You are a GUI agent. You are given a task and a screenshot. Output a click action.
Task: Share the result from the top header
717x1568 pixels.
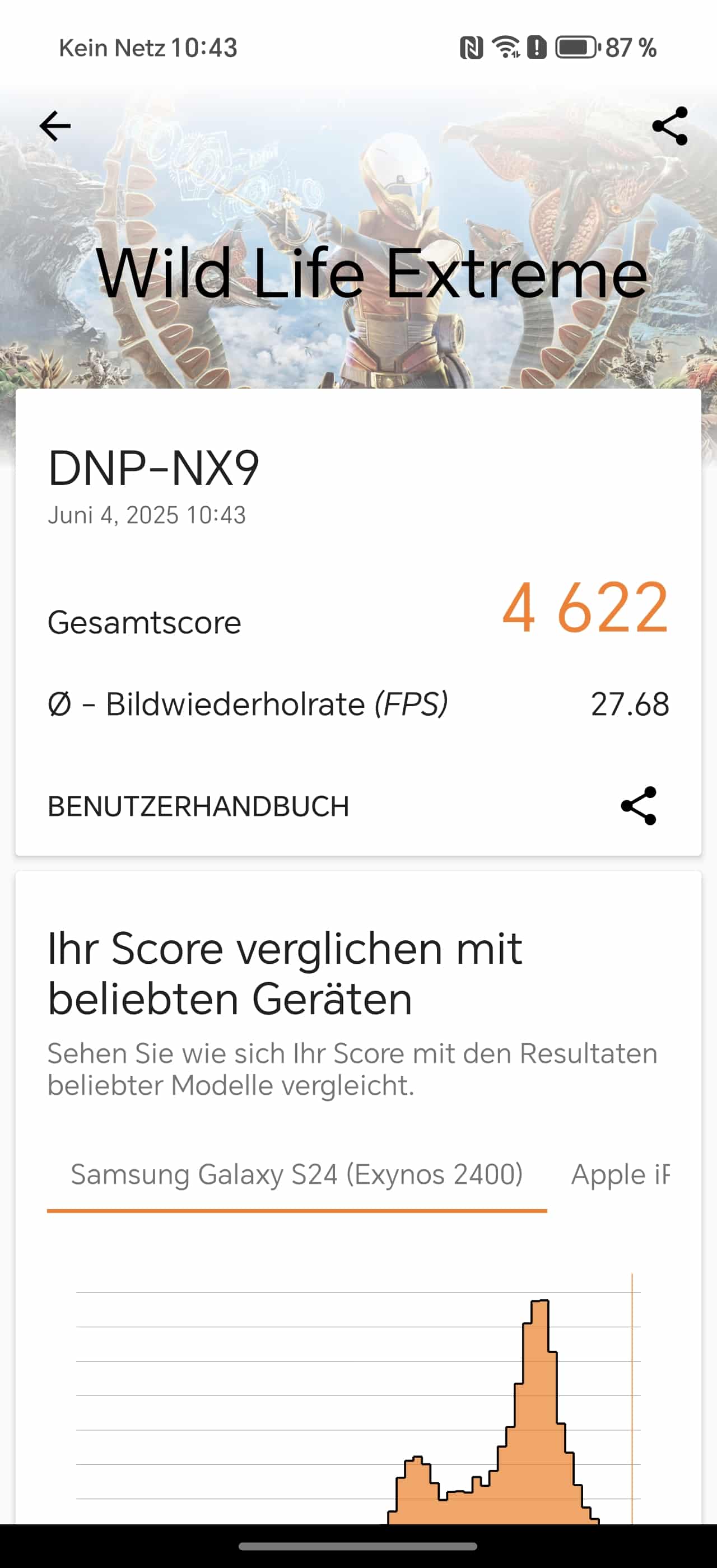click(x=669, y=126)
